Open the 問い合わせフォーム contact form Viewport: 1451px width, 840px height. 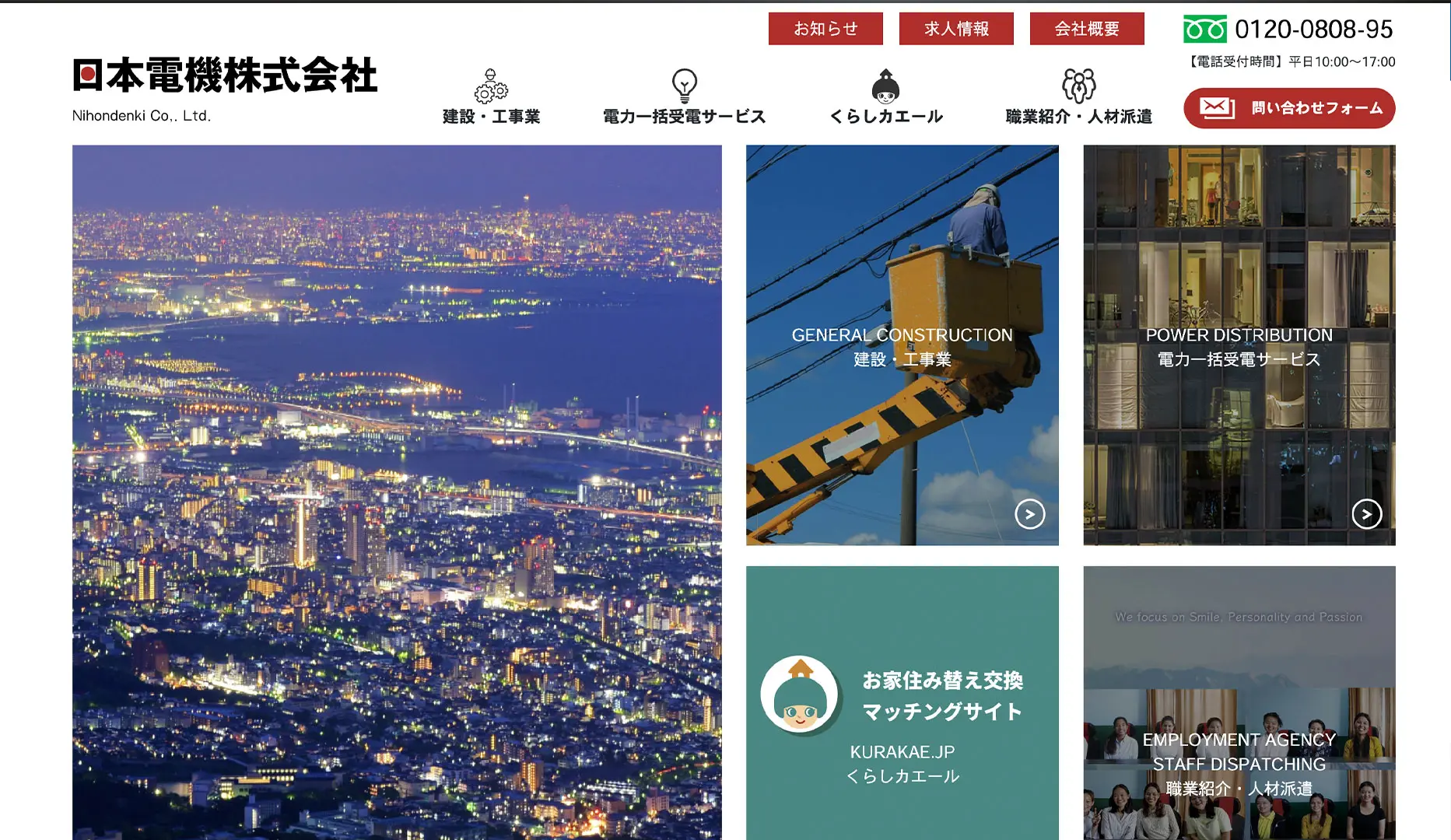pyautogui.click(x=1289, y=108)
